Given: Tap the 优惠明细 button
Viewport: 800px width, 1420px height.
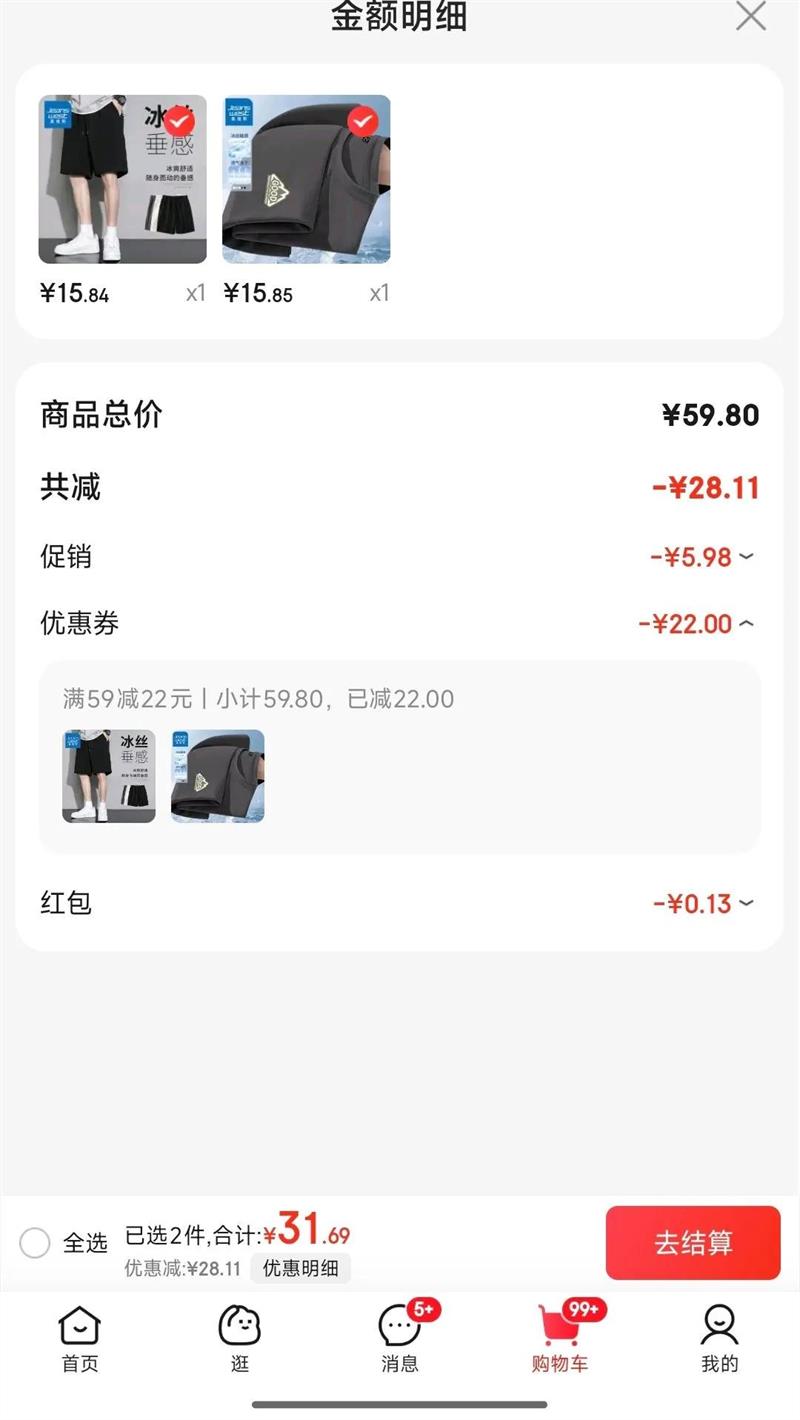Looking at the screenshot, I should click(x=300, y=1268).
